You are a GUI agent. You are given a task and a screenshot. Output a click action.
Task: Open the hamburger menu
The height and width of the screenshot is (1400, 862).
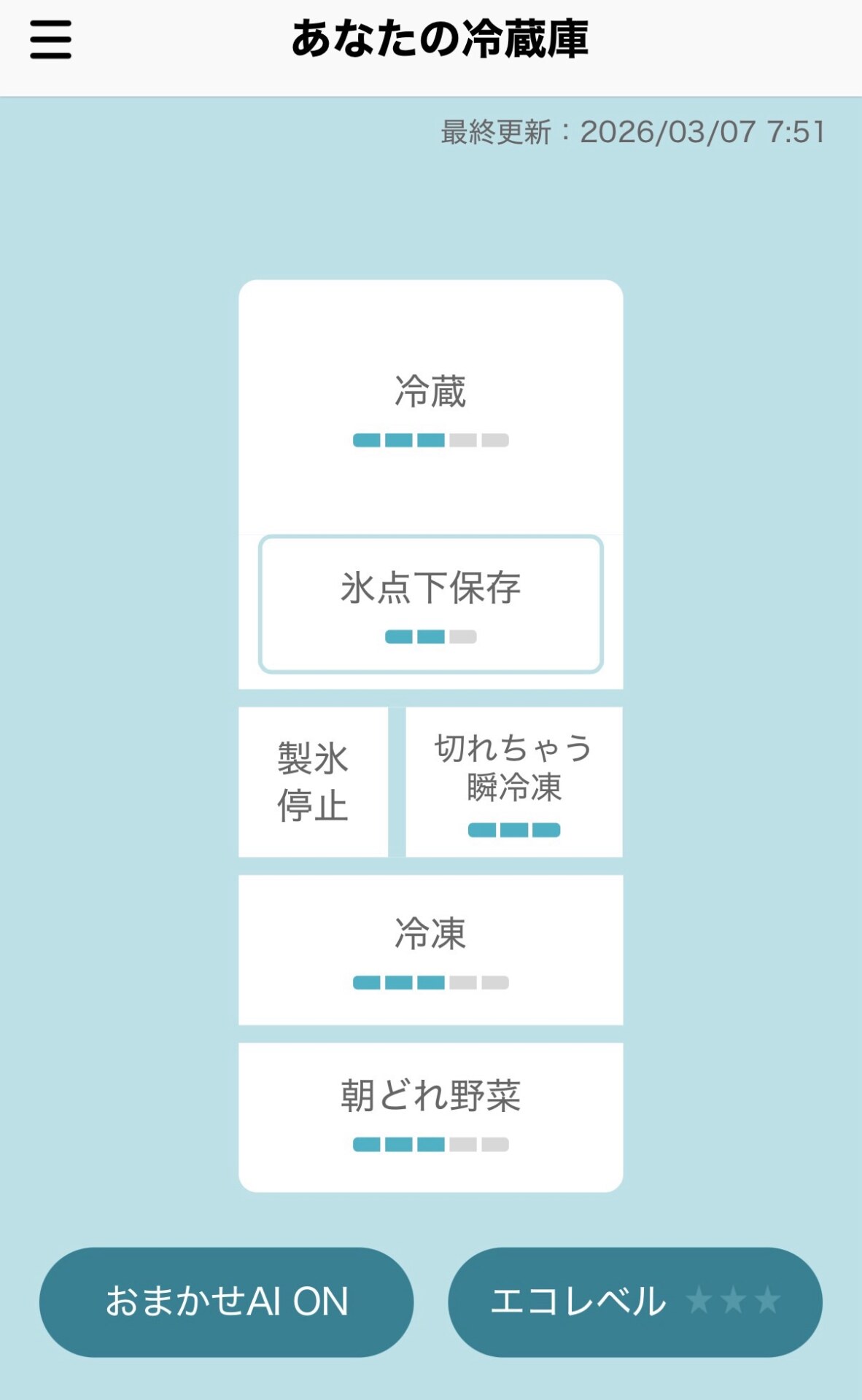point(50,39)
